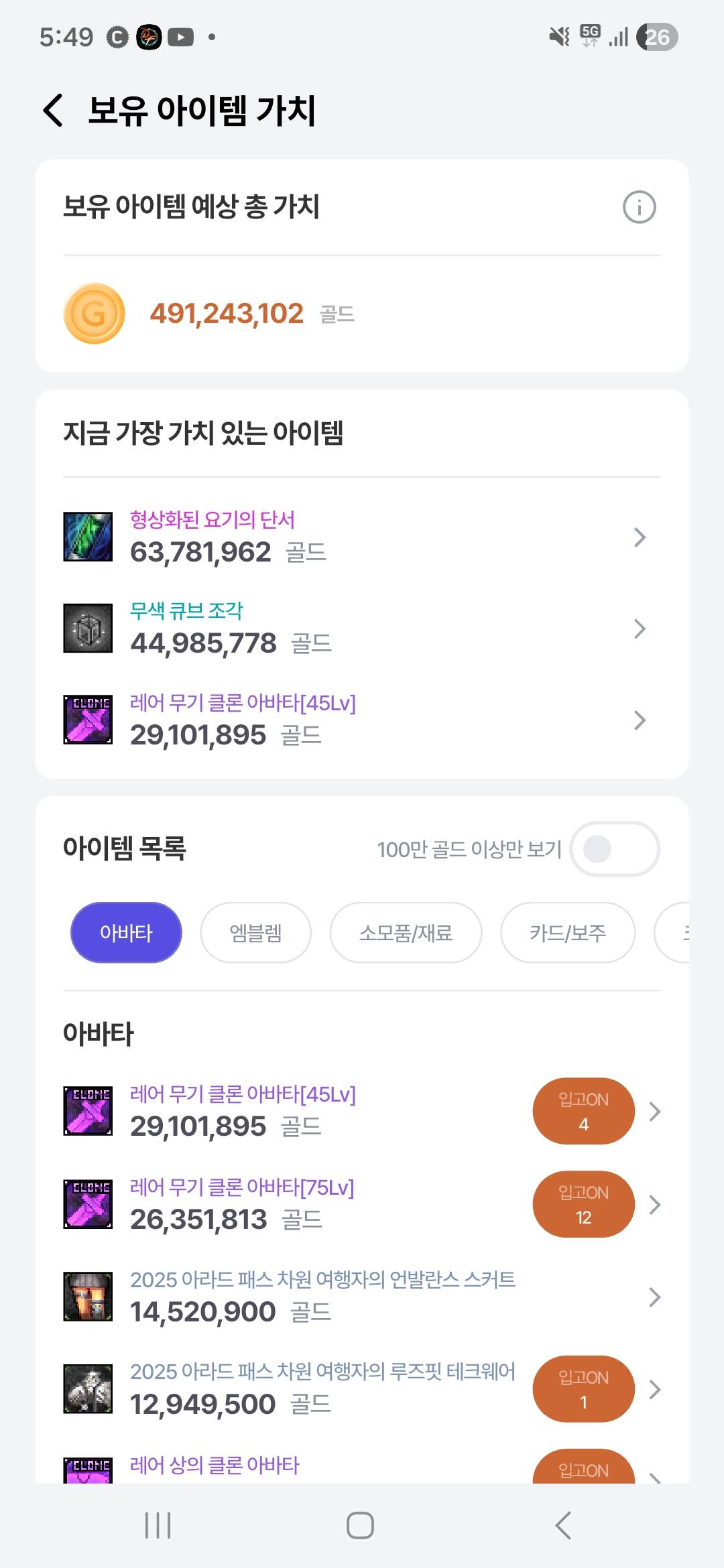Open 차원 여행자의 언발란스 스커트 item
Image resolution: width=724 pixels, height=1568 pixels.
click(x=322, y=1297)
